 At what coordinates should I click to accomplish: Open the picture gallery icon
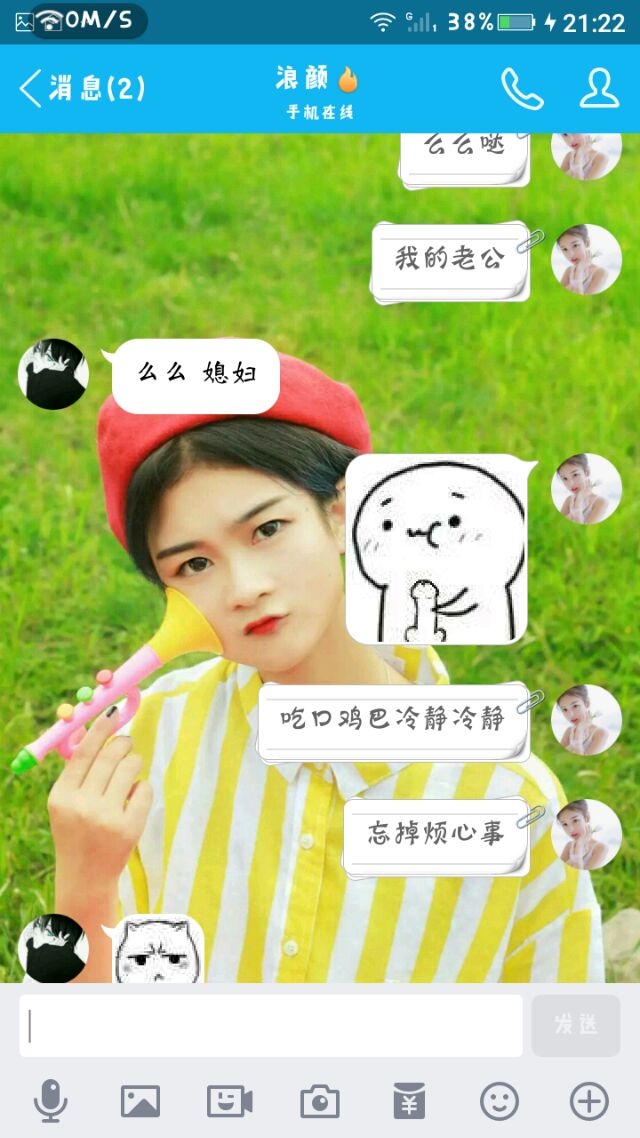click(x=140, y=1101)
